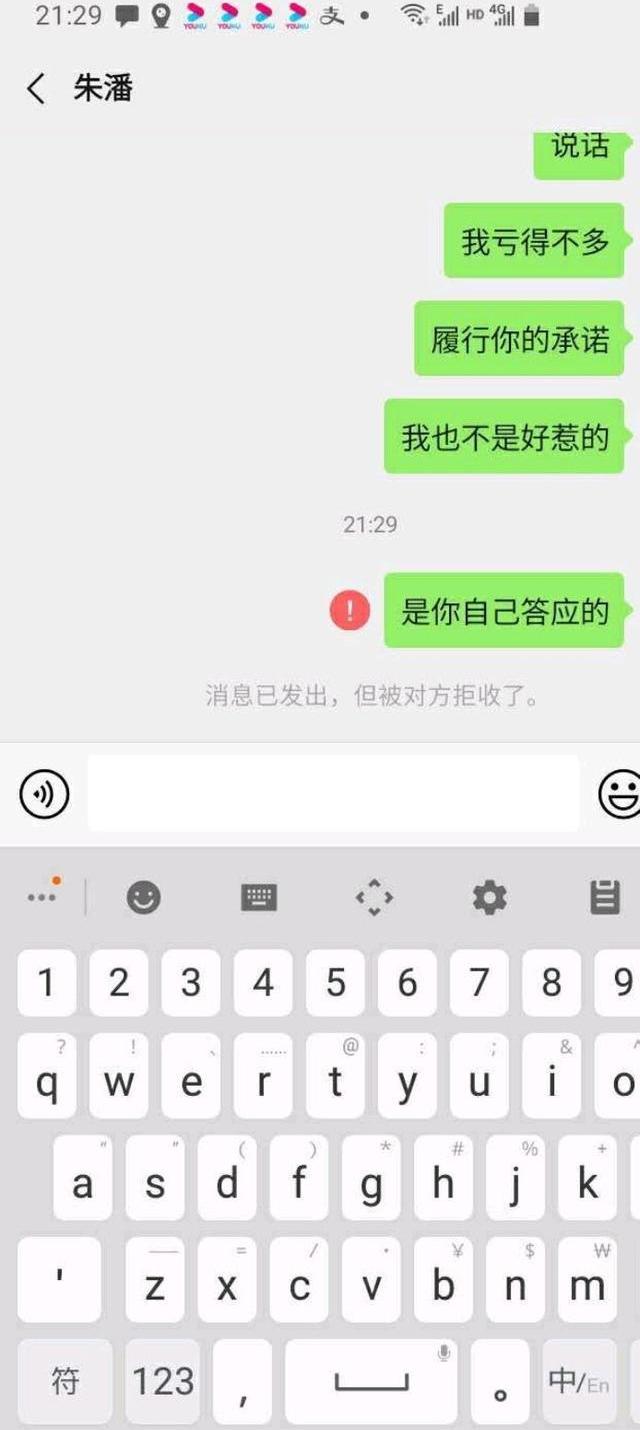Open keyboard layout switcher icon
The height and width of the screenshot is (1430, 640).
259,897
